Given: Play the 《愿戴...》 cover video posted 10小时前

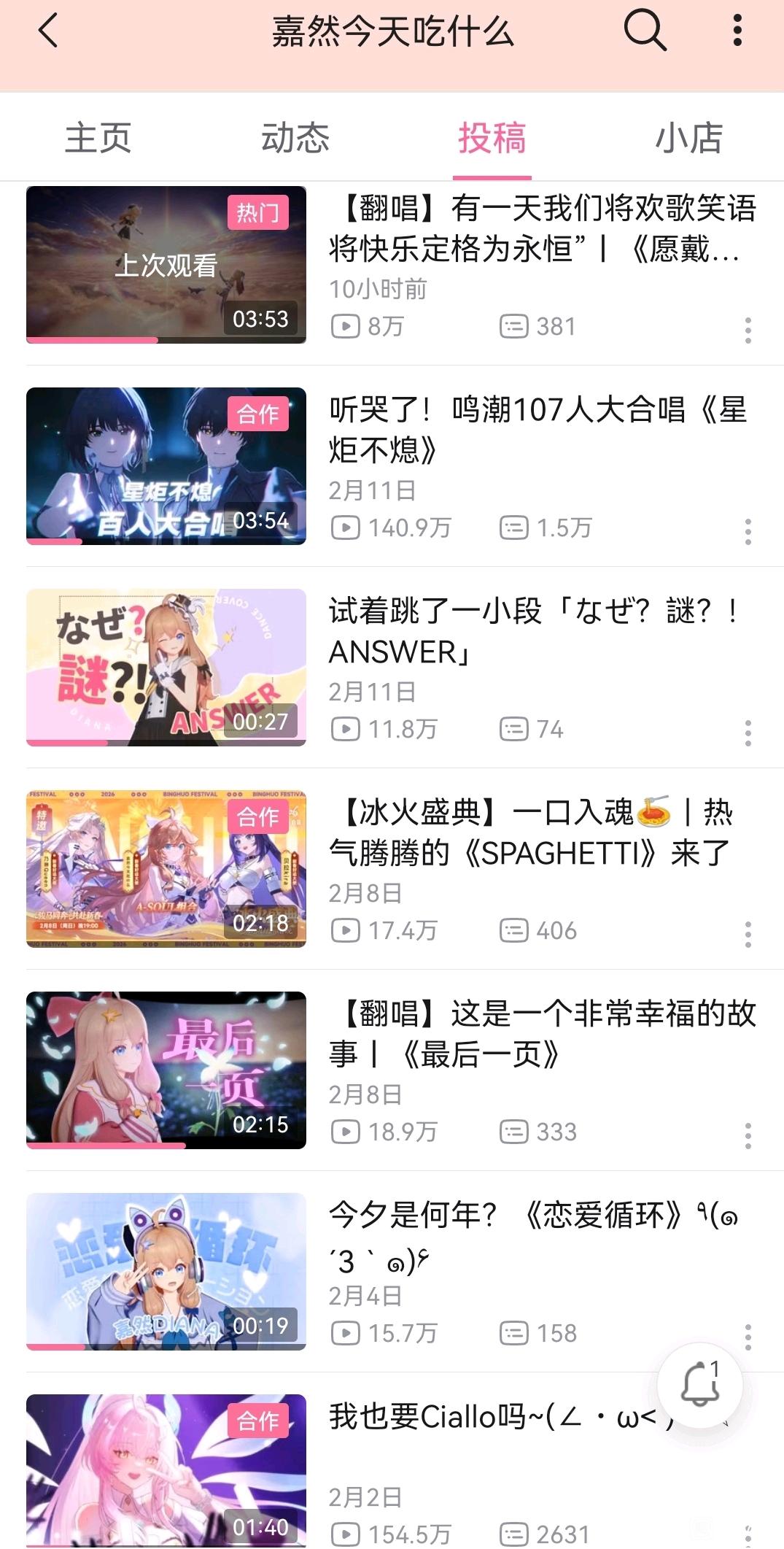Looking at the screenshot, I should 166,265.
